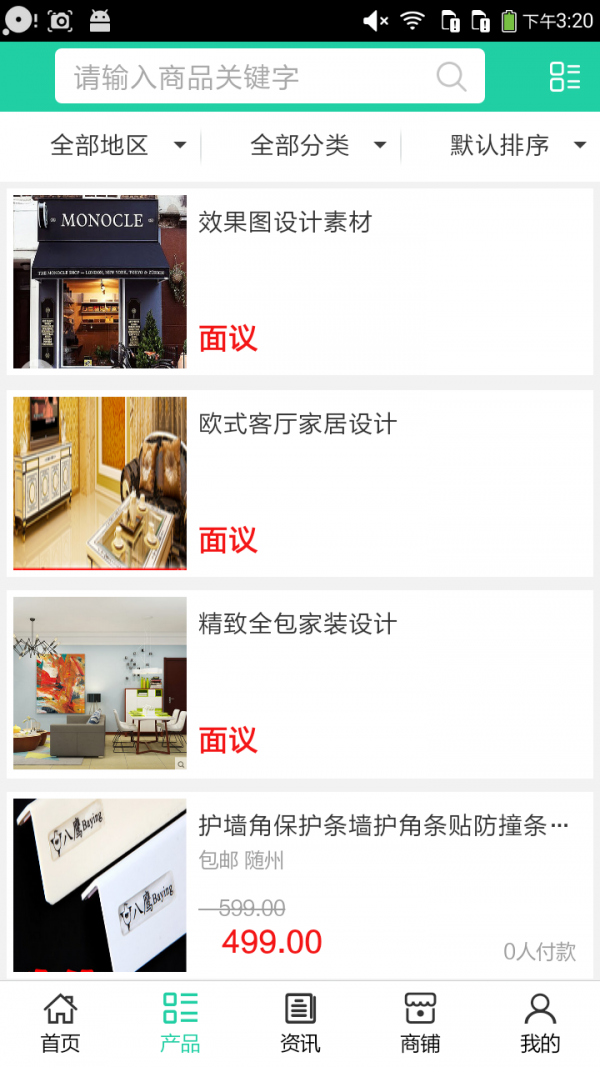The image size is (600, 1067).
Task: Open the 护墙角保护条 product priced 499.00
Action: 300,885
